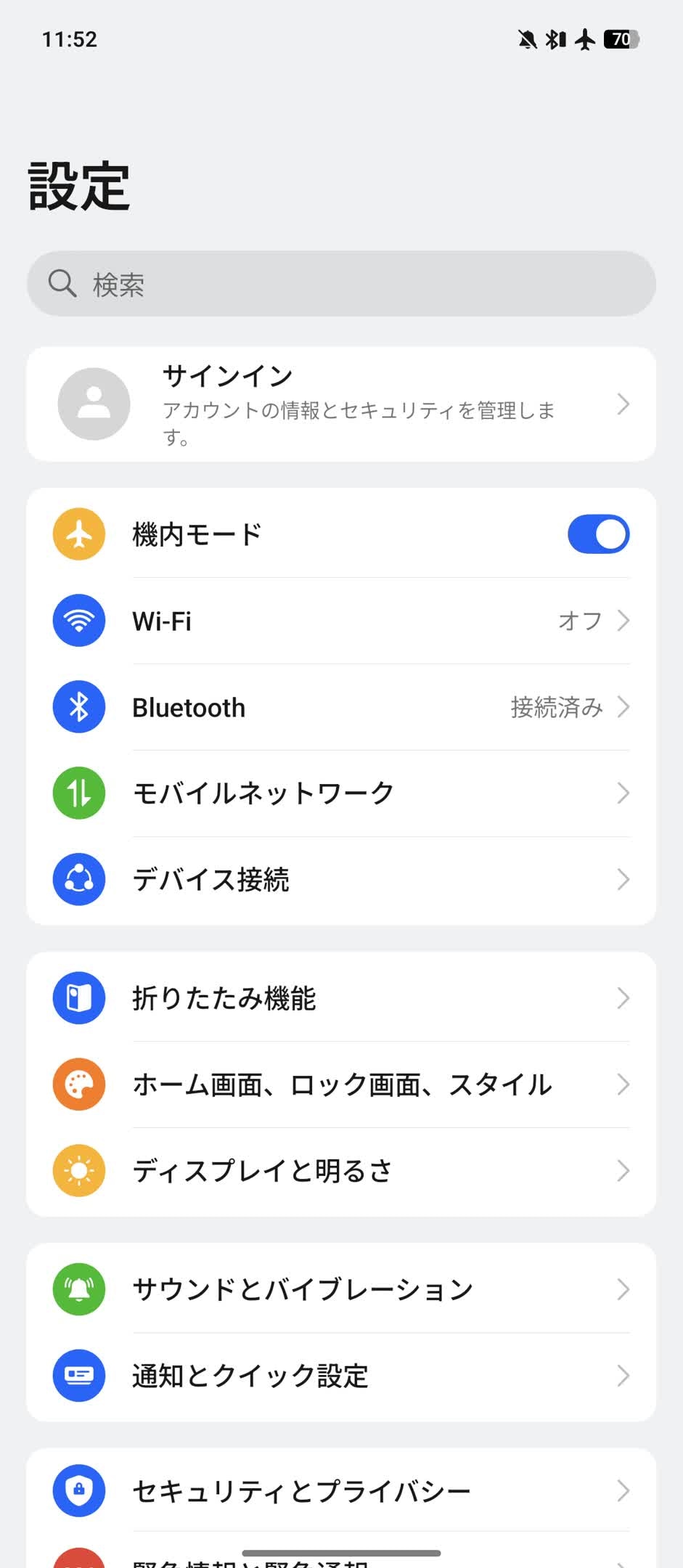Go to サウンドとバイブレーション
Viewport: 683px width, 1568px height.
341,1289
